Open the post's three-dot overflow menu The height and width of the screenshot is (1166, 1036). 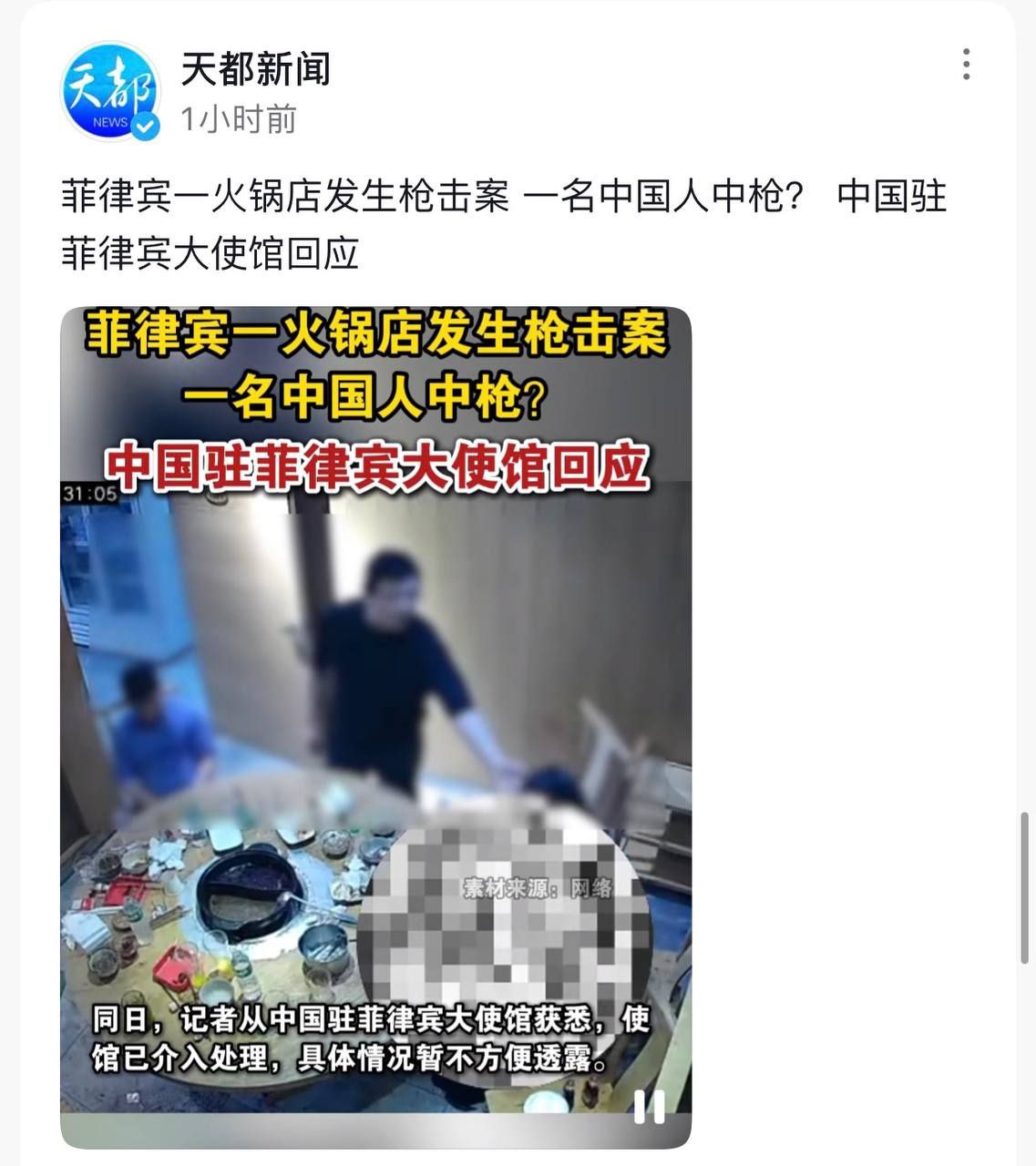(x=966, y=65)
